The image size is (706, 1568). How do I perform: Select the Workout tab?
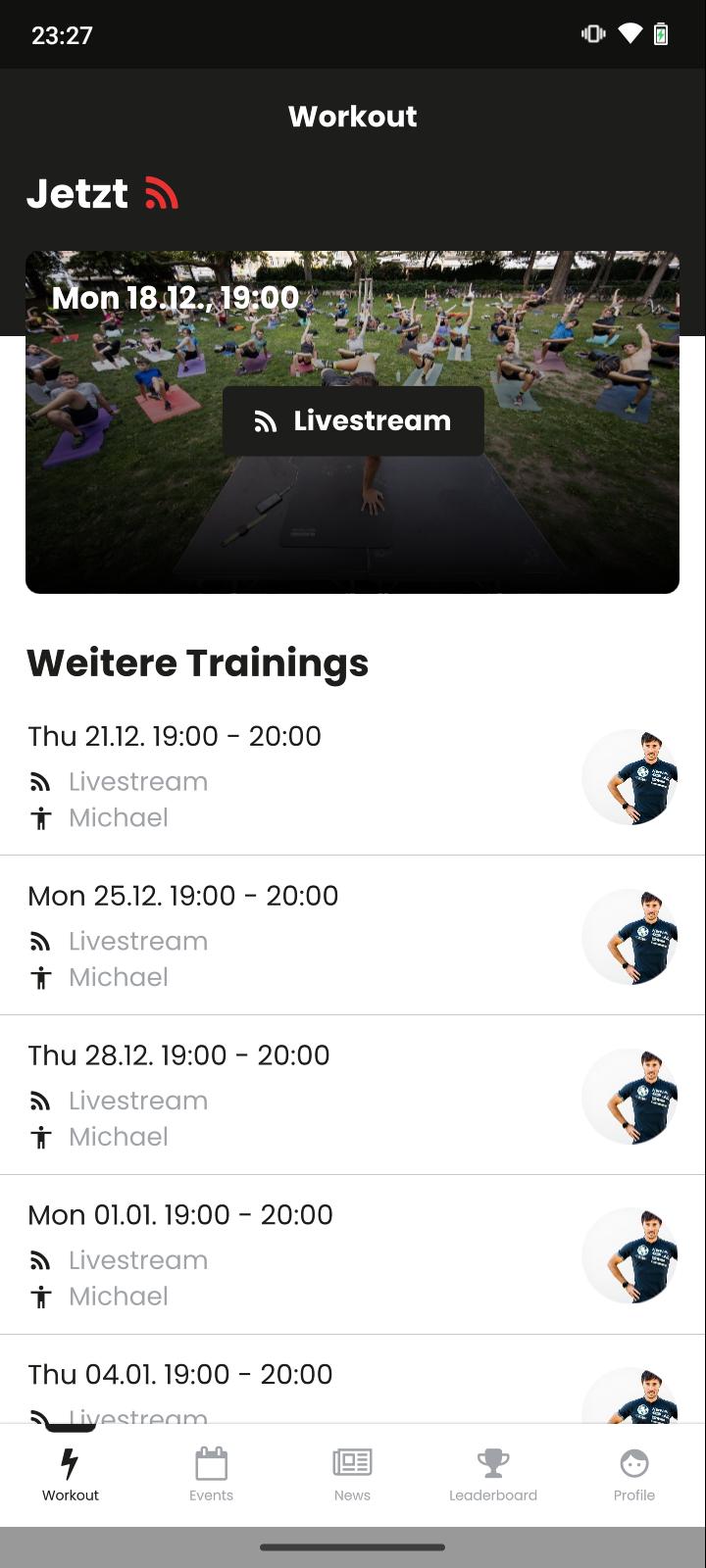[71, 1475]
